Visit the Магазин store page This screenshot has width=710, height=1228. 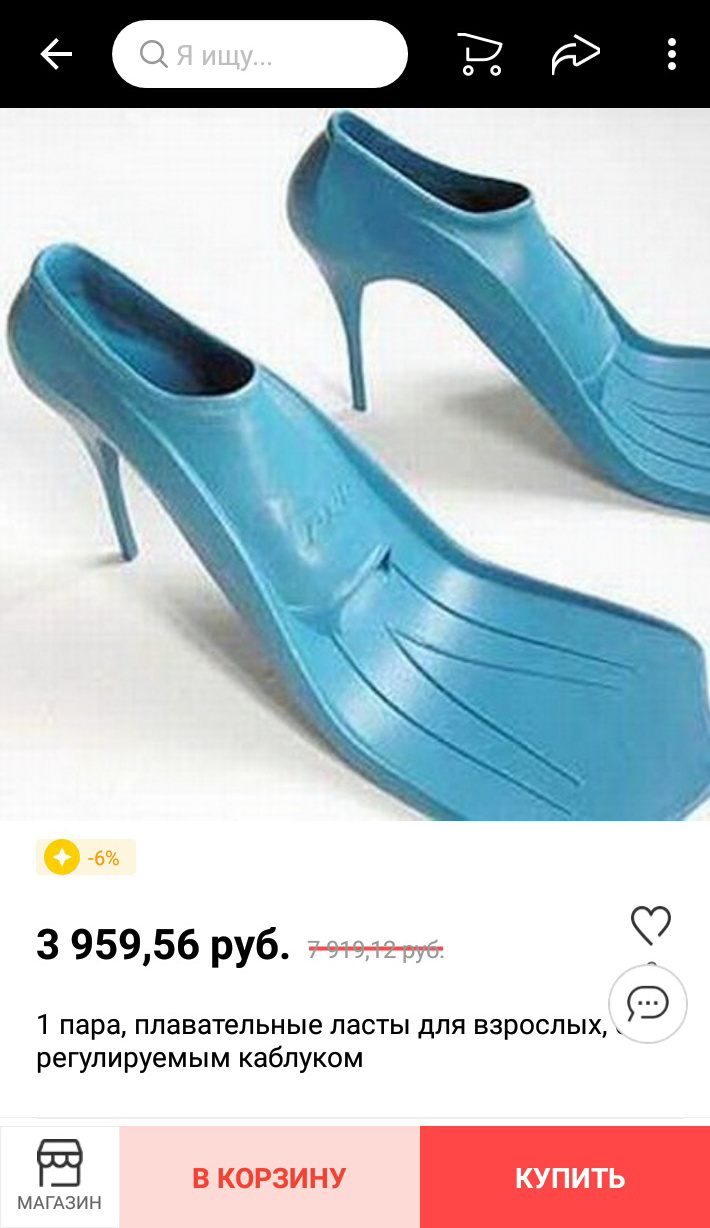pyautogui.click(x=59, y=1177)
